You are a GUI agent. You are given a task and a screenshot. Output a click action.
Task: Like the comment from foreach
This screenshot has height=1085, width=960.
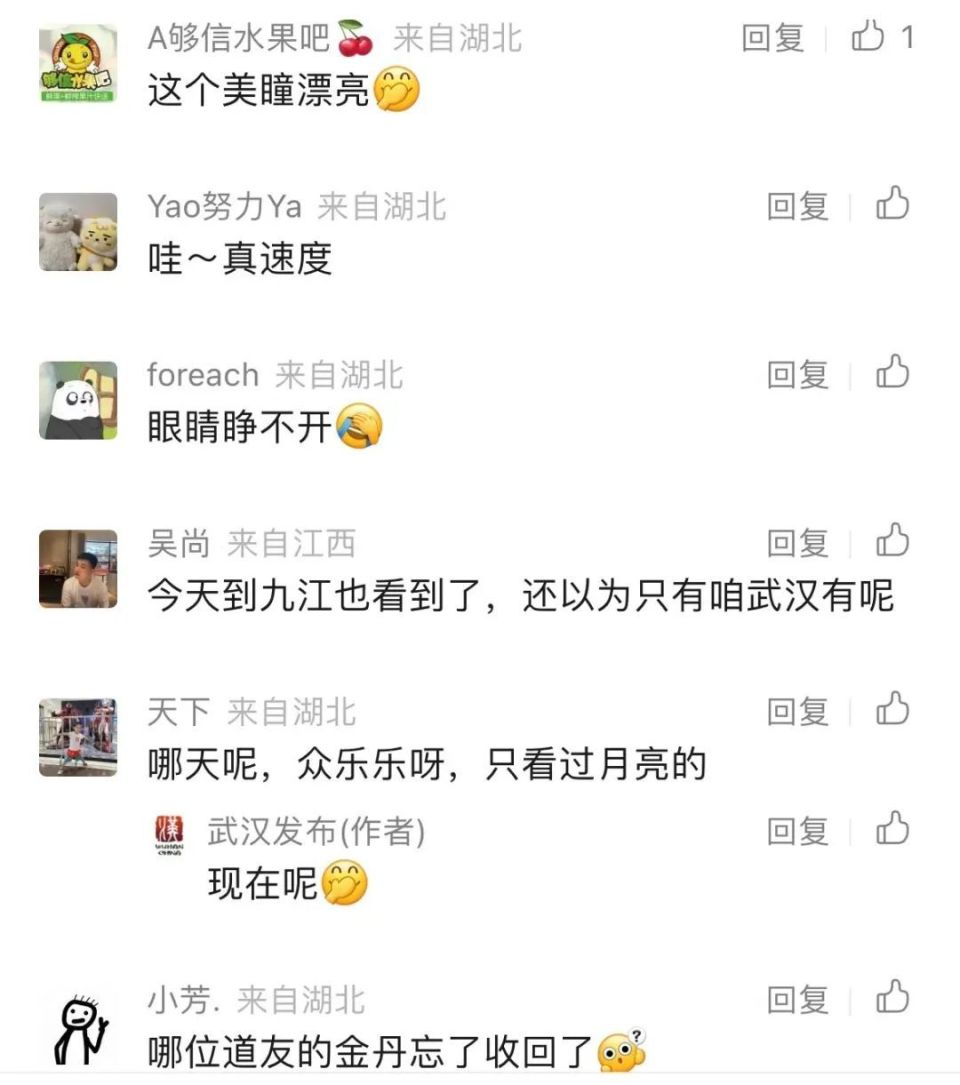[x=892, y=373]
